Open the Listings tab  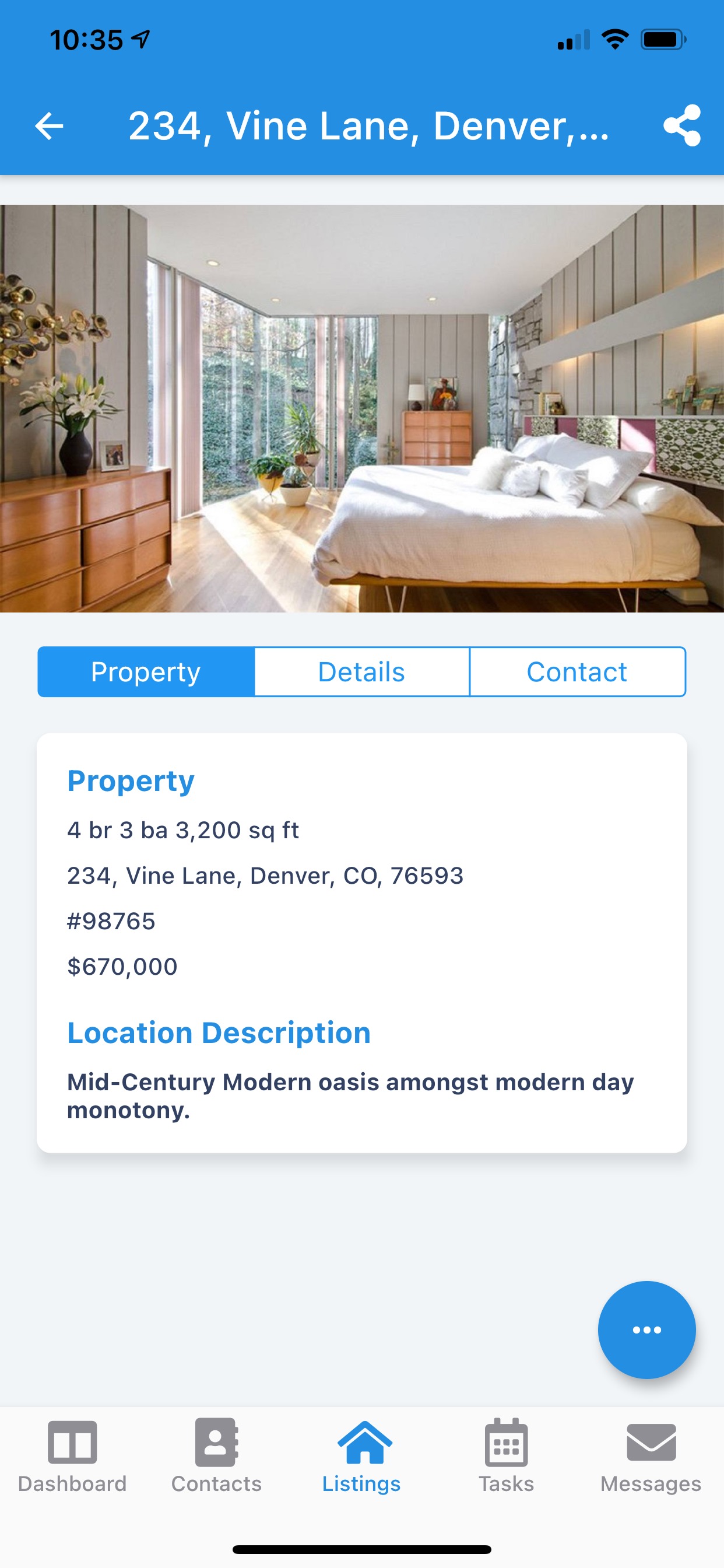[x=361, y=1456]
